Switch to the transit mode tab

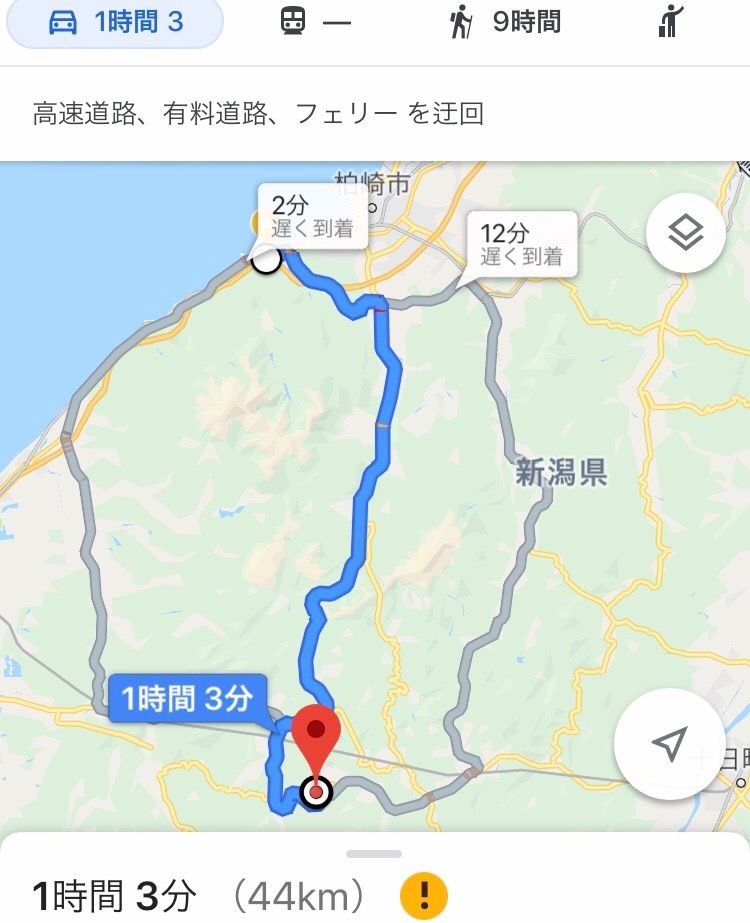coord(314,23)
